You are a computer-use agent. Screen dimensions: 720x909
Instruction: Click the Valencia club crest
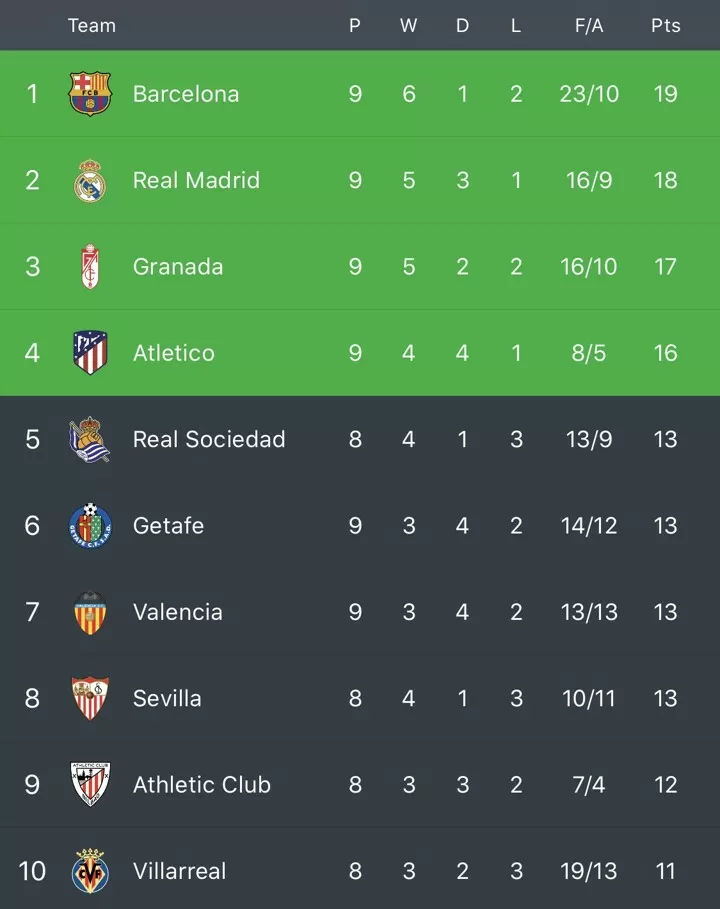tap(91, 611)
